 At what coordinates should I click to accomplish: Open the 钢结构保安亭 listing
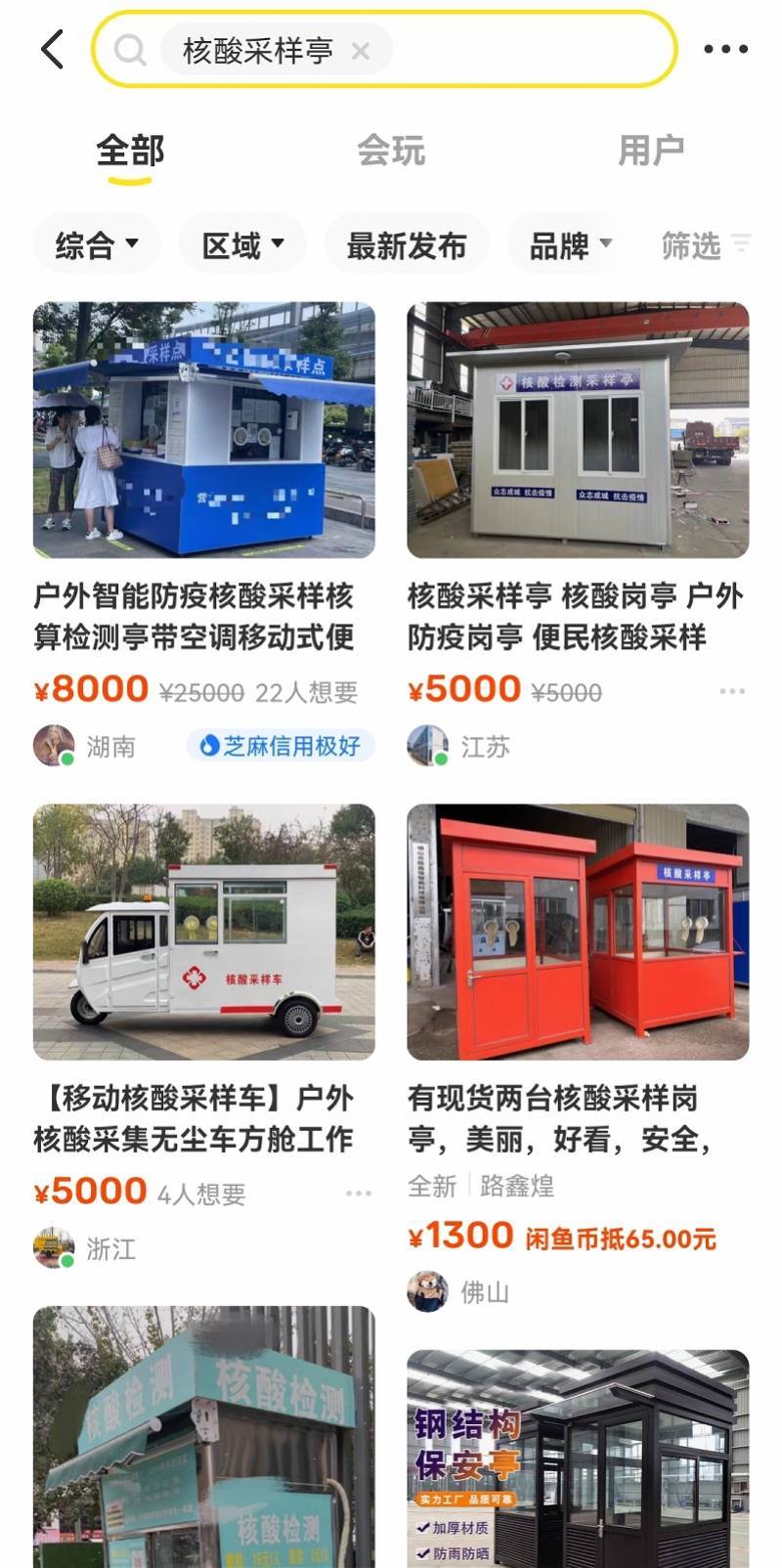[577, 1457]
